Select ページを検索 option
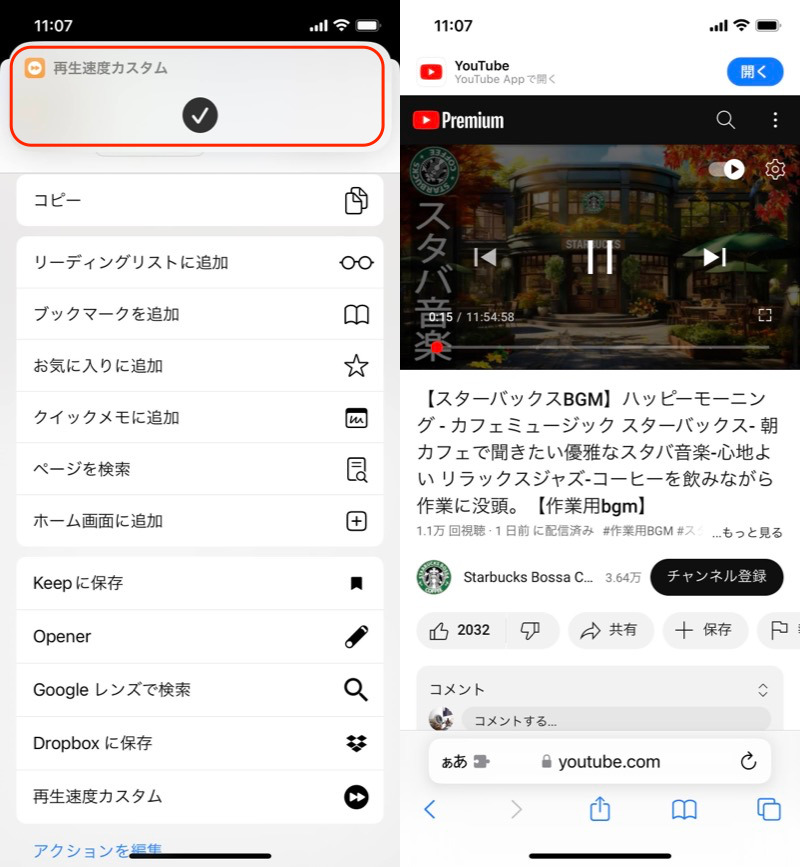The width and height of the screenshot is (800, 867). 200,469
